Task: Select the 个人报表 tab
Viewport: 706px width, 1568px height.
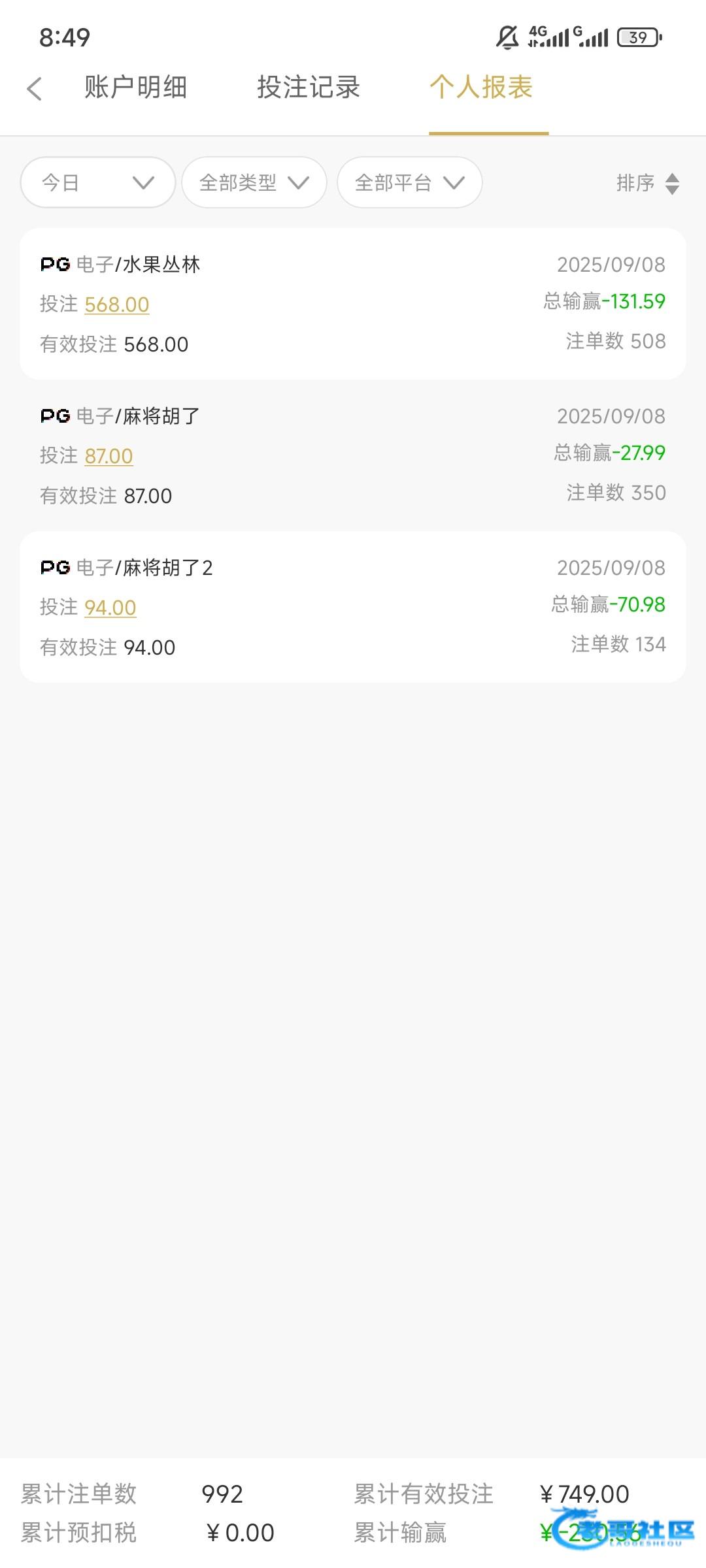Action: point(481,88)
